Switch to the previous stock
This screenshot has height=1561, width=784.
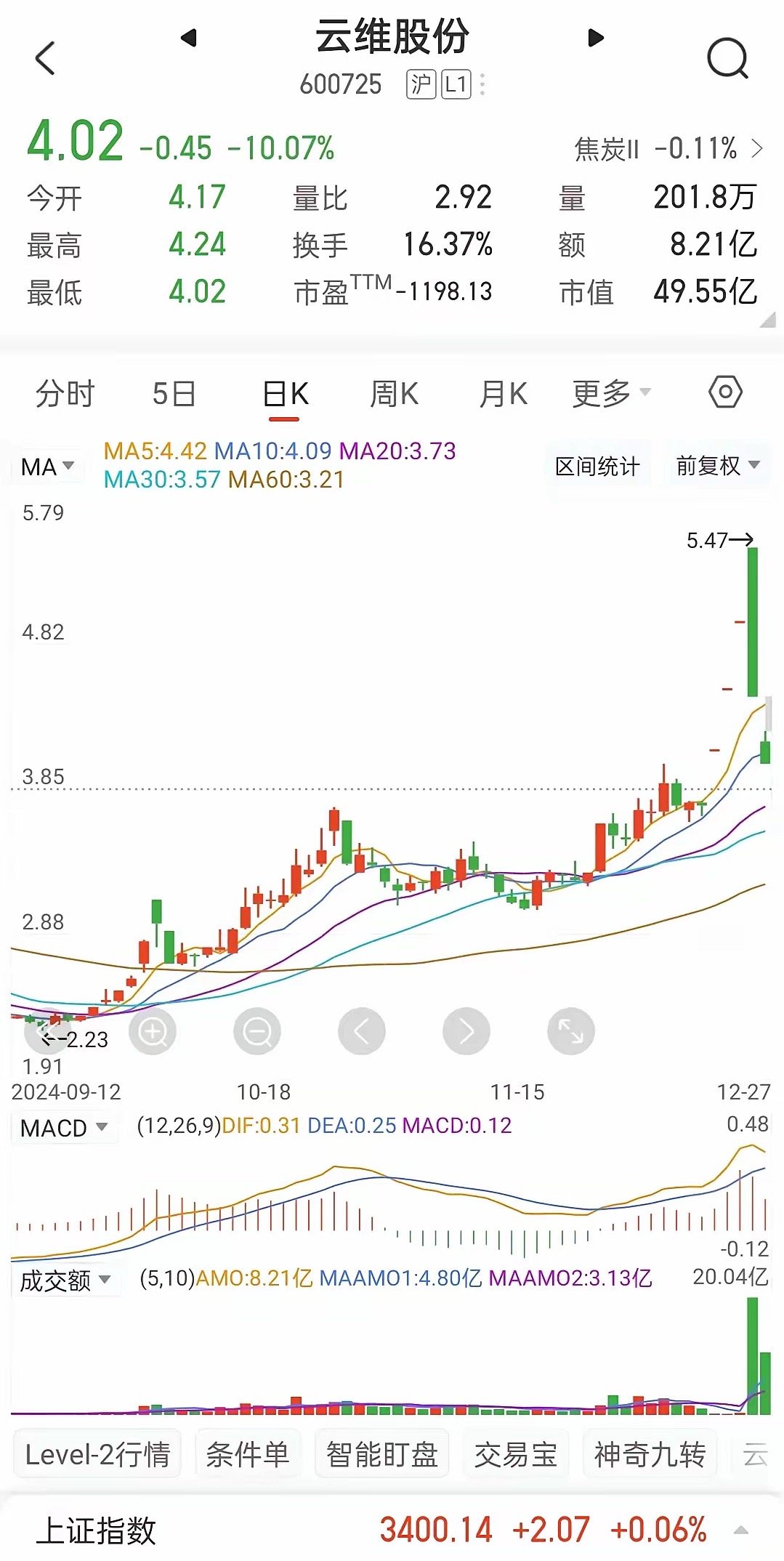(x=189, y=37)
